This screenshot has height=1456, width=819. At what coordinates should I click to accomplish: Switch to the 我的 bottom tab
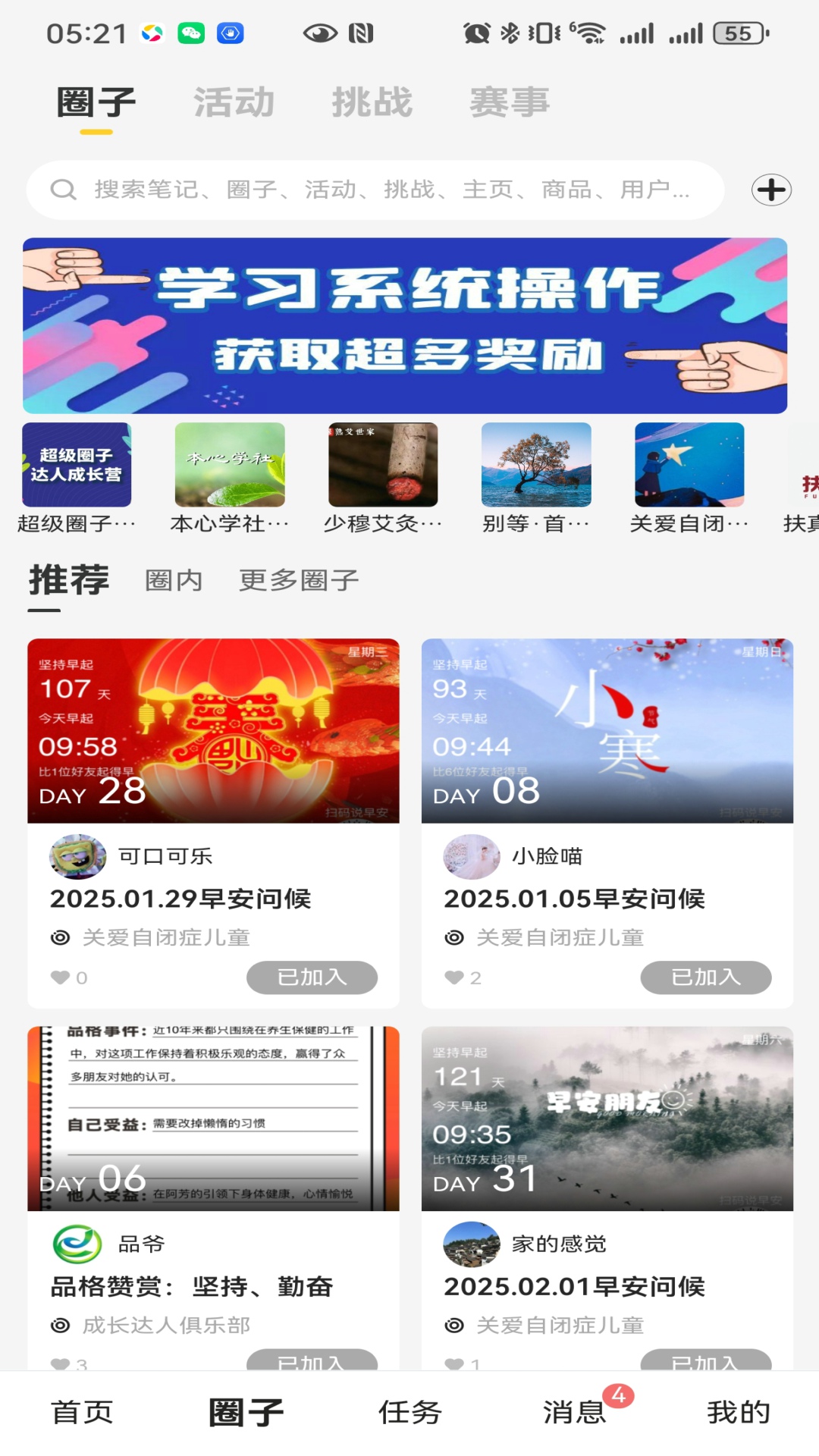click(738, 1412)
